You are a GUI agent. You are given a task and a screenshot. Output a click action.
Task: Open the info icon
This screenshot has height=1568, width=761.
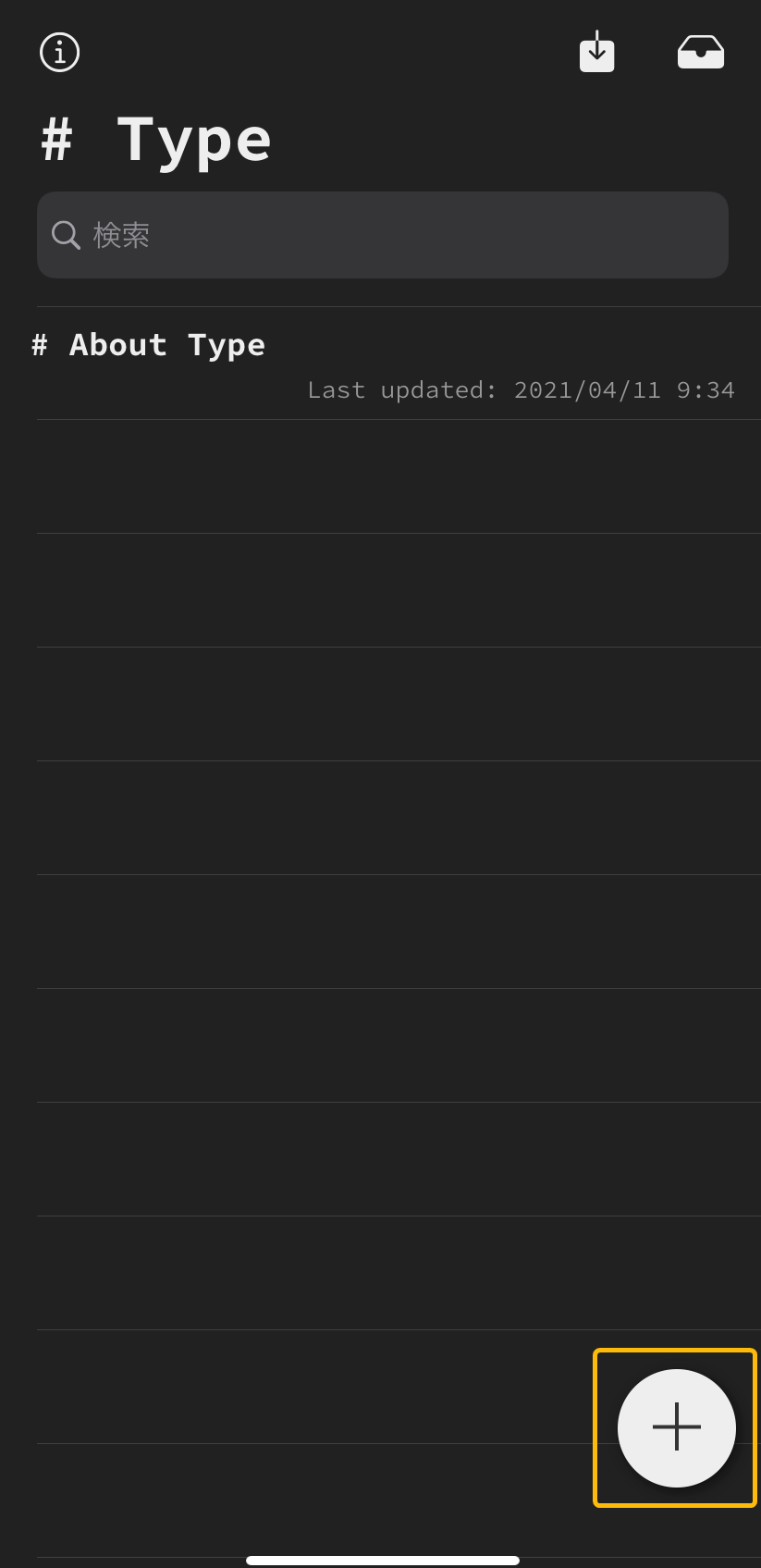[60, 52]
